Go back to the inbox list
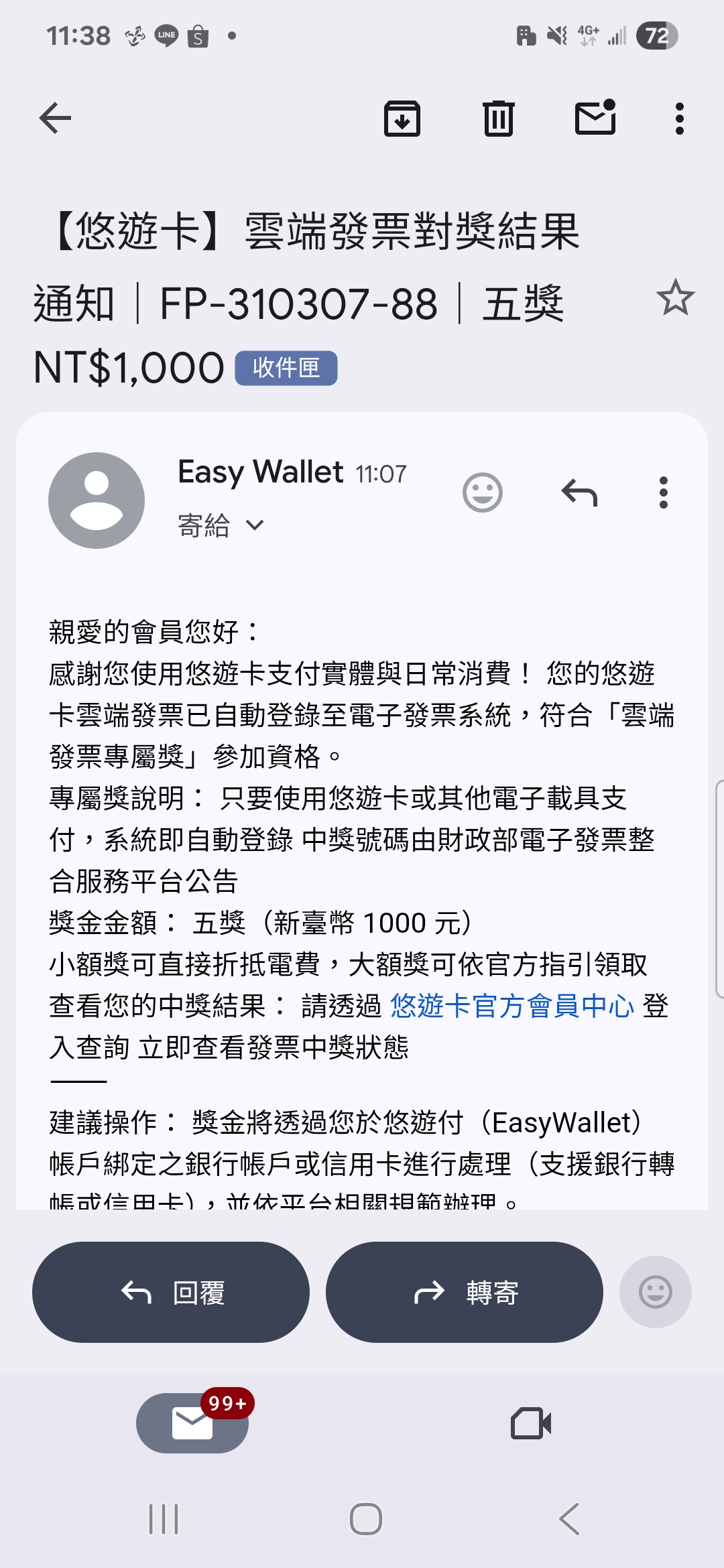 click(55, 119)
